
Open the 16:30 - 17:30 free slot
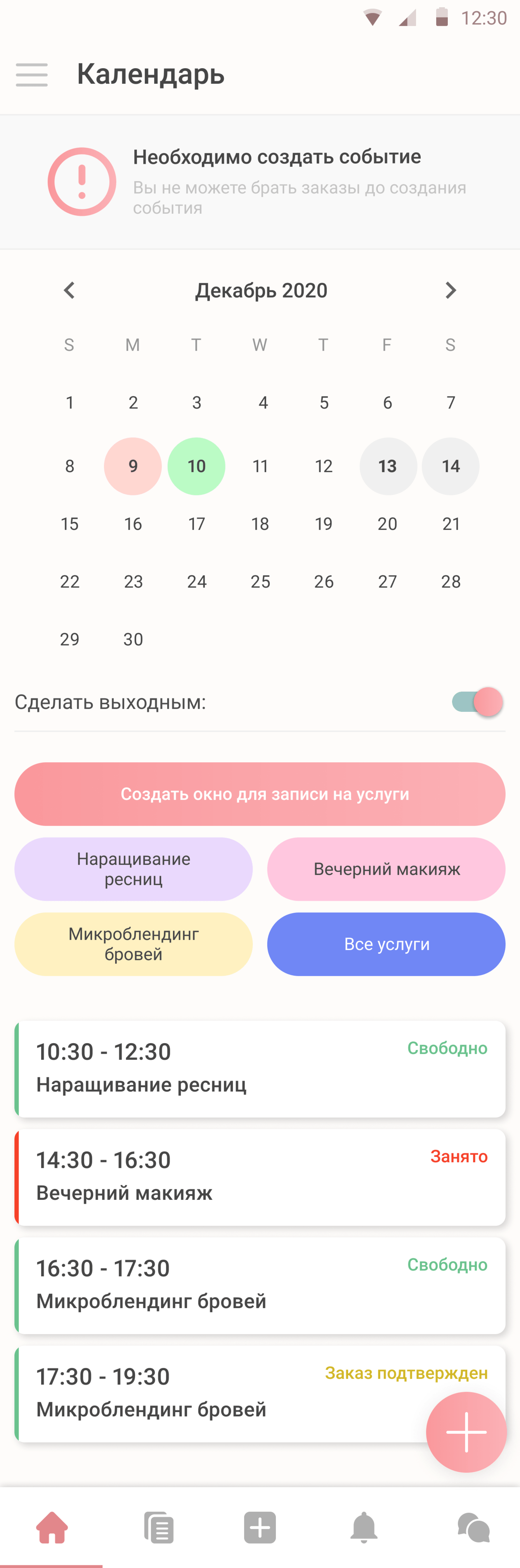[x=260, y=1286]
